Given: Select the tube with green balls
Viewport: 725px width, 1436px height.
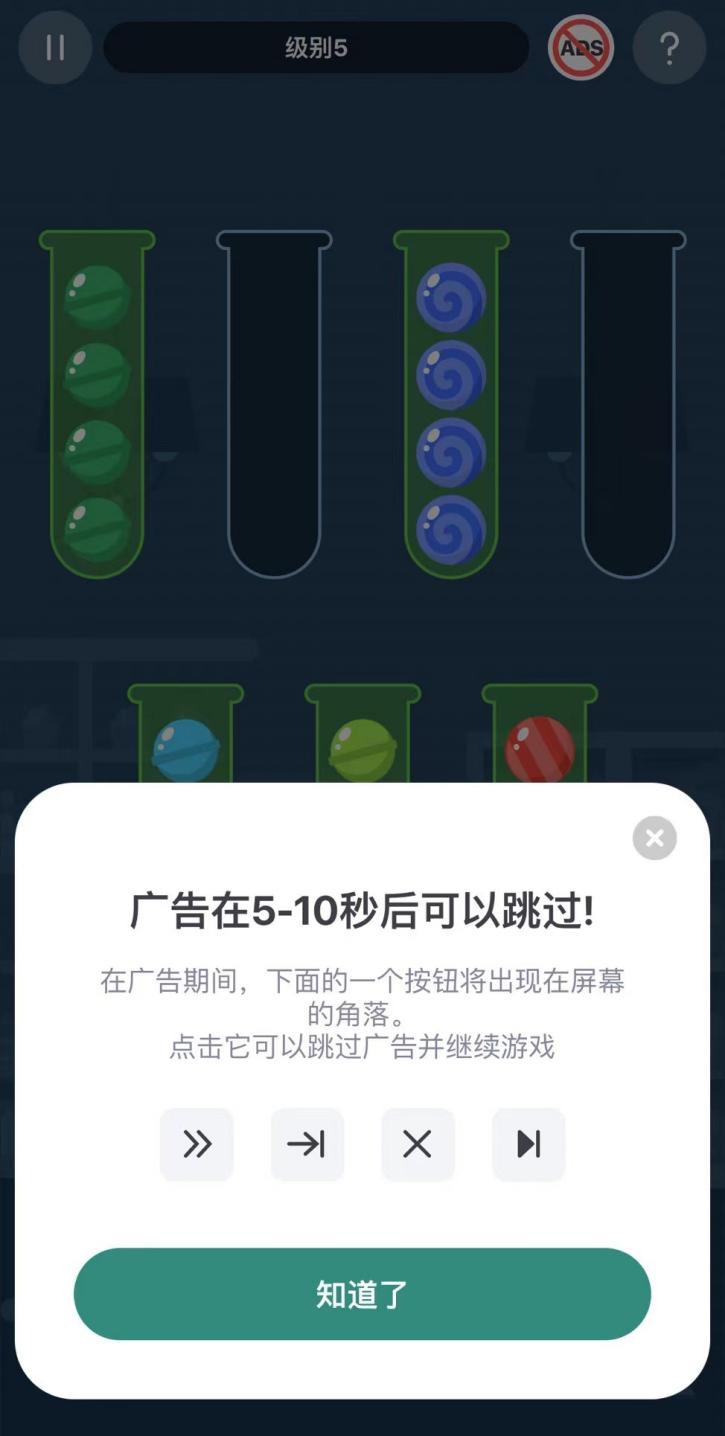Looking at the screenshot, I should pos(97,405).
